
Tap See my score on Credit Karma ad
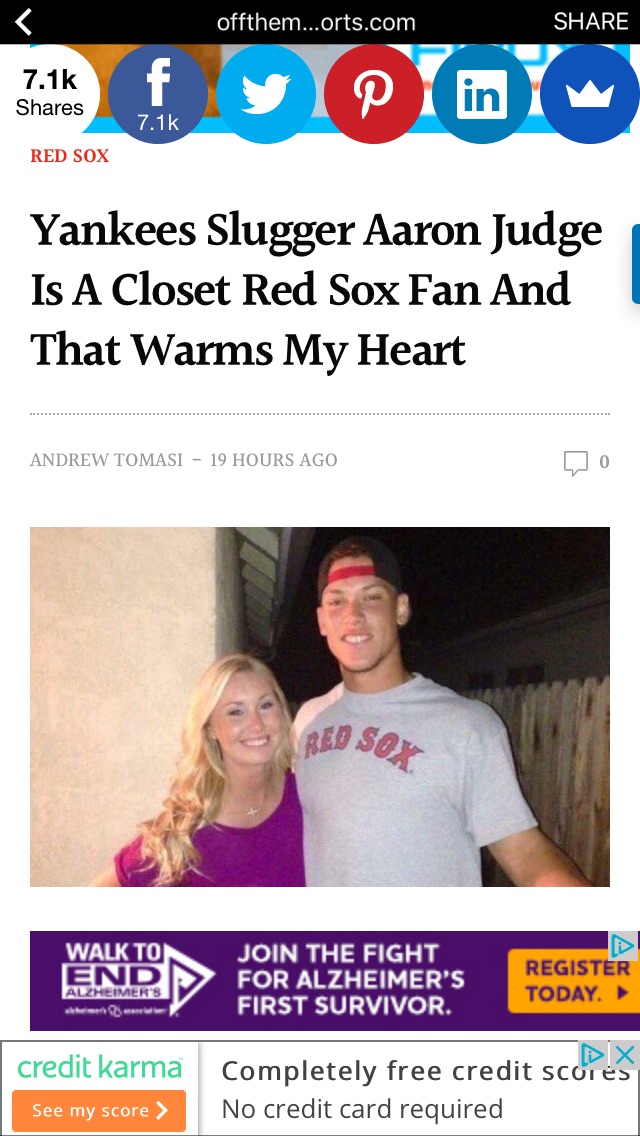[99, 1110]
